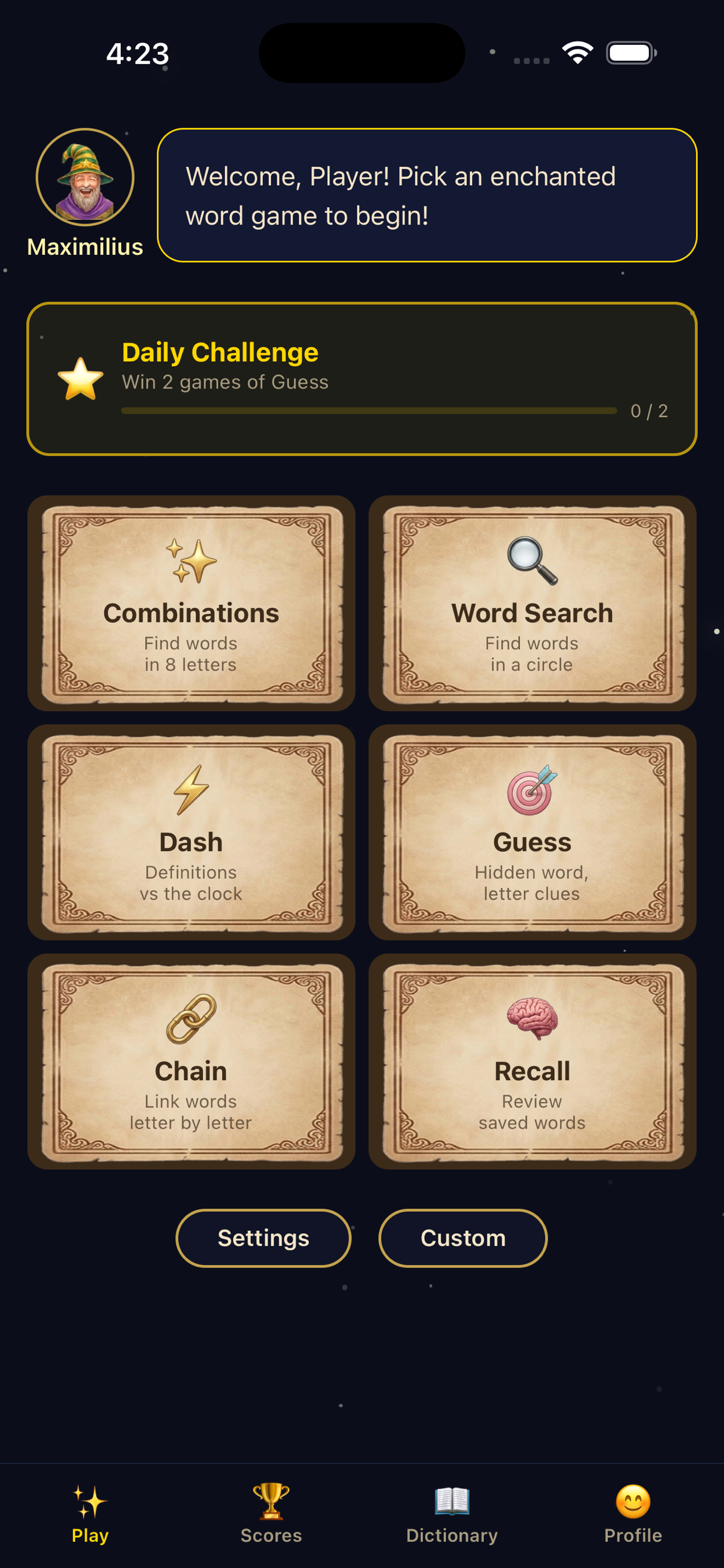Select the Chain links icon
This screenshot has height=1568, width=724.
tap(191, 1021)
